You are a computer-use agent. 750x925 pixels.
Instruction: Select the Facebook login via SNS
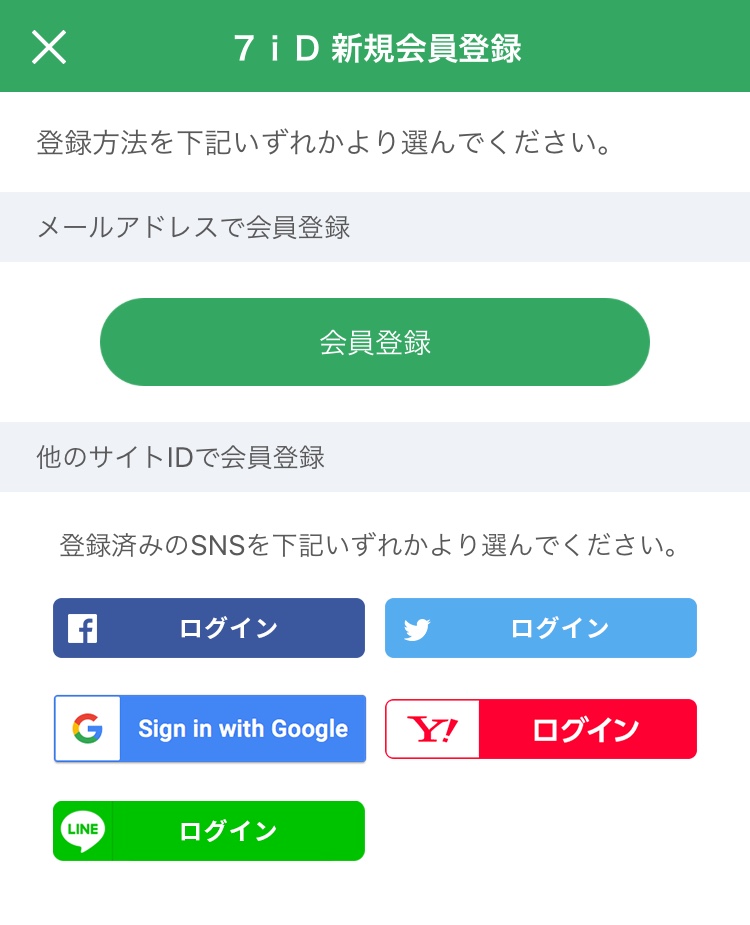pos(209,628)
